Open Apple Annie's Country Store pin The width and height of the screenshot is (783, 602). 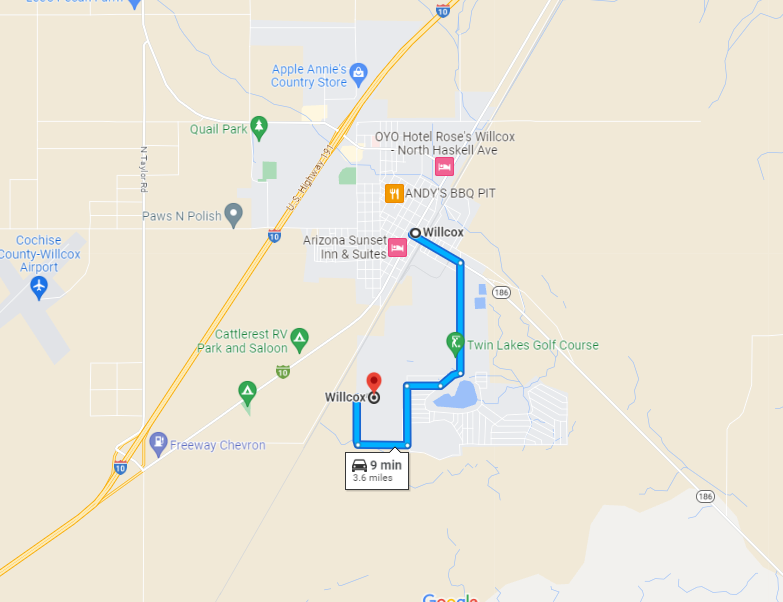point(359,73)
